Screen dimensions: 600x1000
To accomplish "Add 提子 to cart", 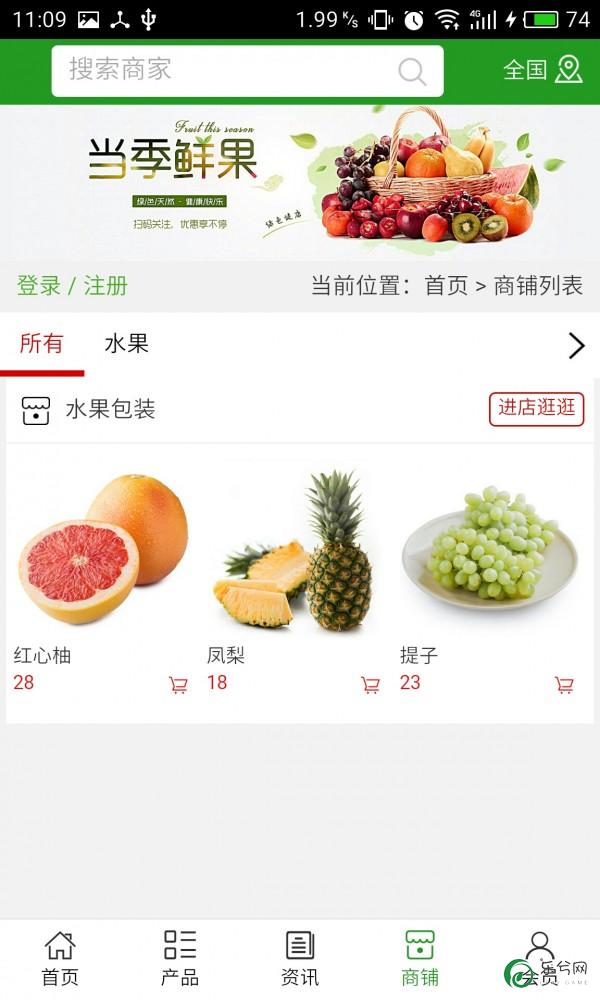I will click(x=564, y=685).
